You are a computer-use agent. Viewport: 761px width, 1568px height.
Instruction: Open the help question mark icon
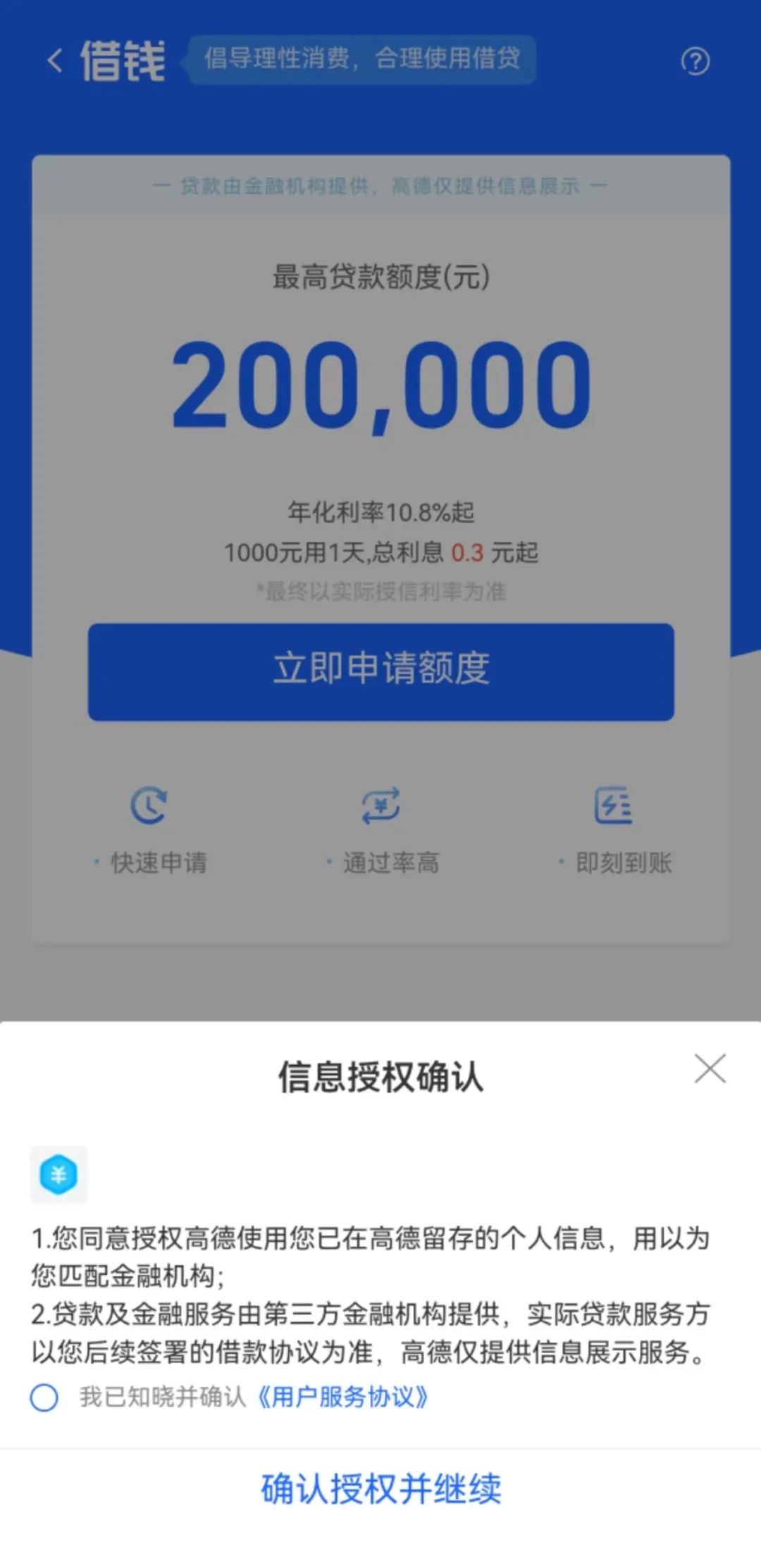point(695,61)
